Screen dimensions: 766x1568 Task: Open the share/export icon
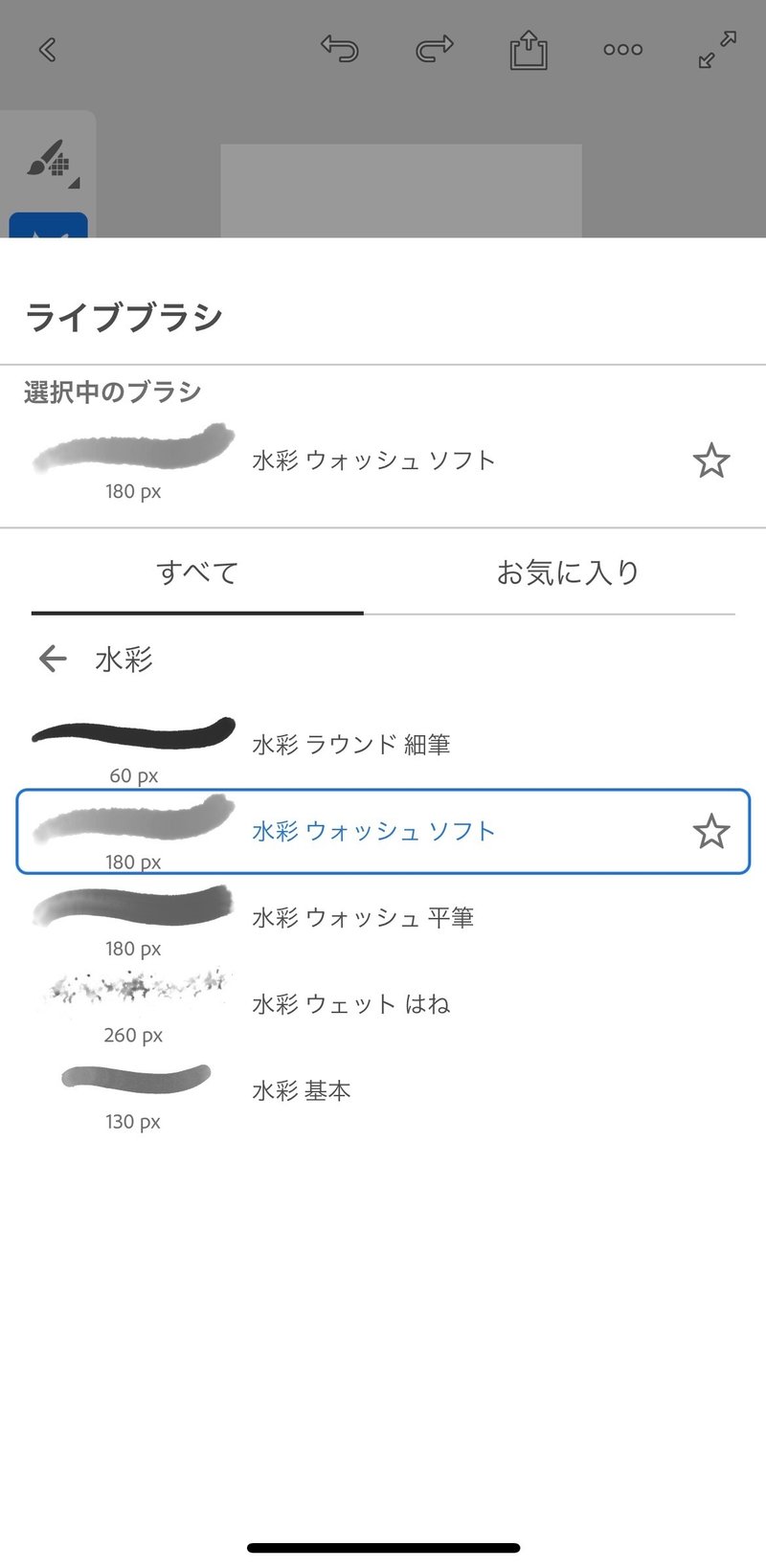pyautogui.click(x=529, y=50)
